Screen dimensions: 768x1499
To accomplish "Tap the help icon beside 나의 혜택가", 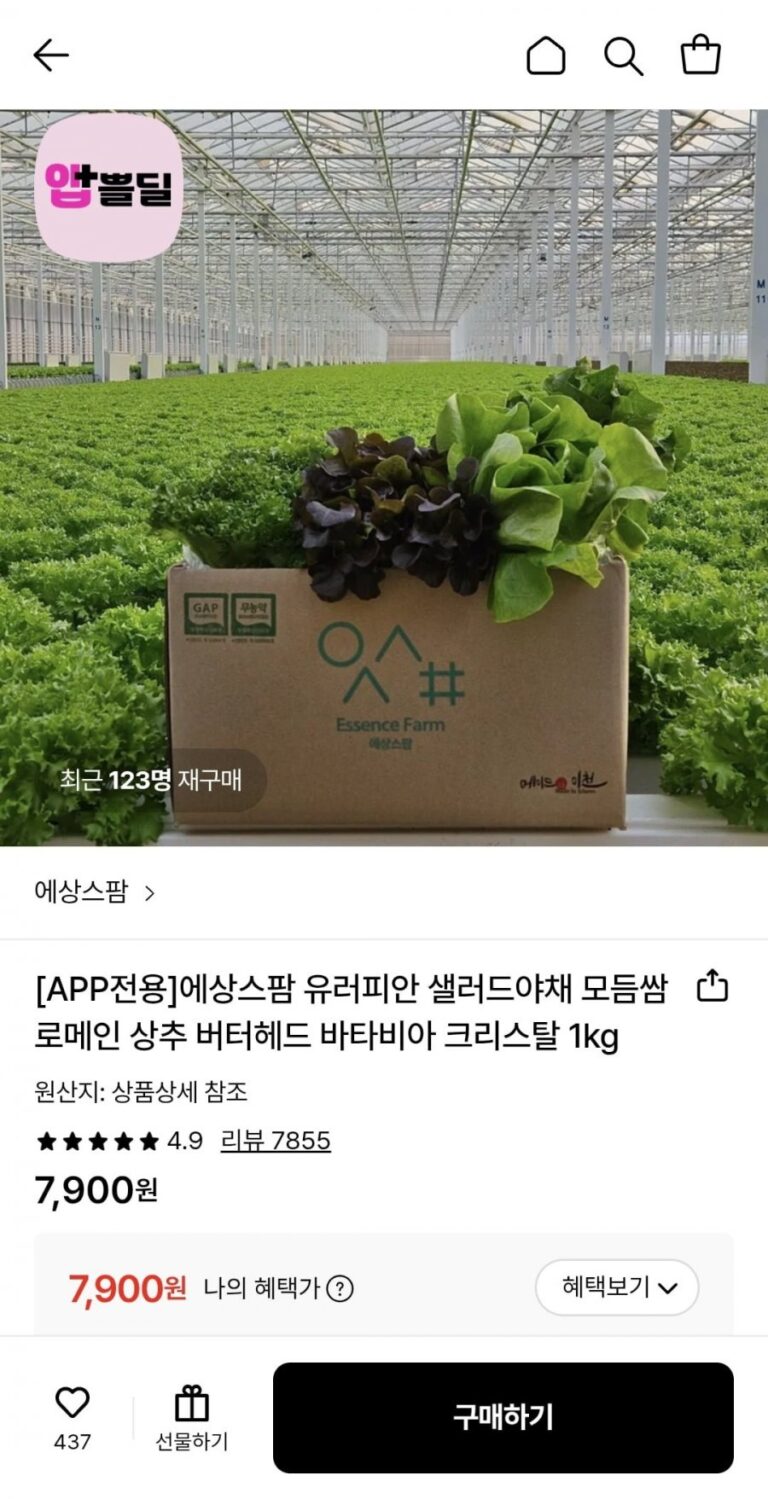I will click(340, 1288).
